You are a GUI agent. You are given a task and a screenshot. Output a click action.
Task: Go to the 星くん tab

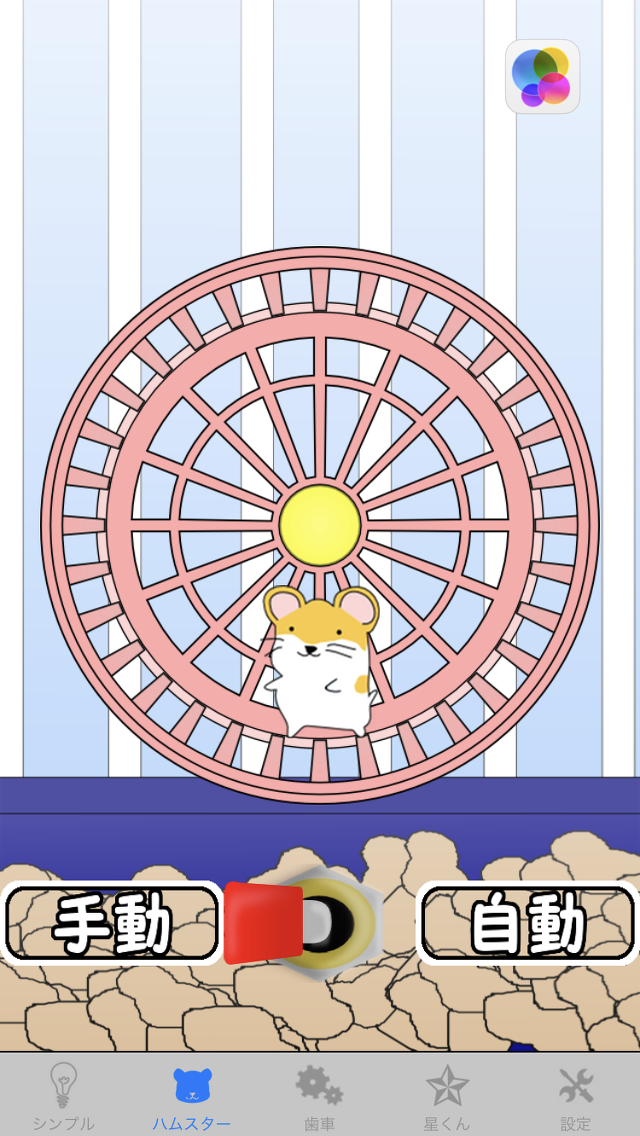coord(447,1096)
